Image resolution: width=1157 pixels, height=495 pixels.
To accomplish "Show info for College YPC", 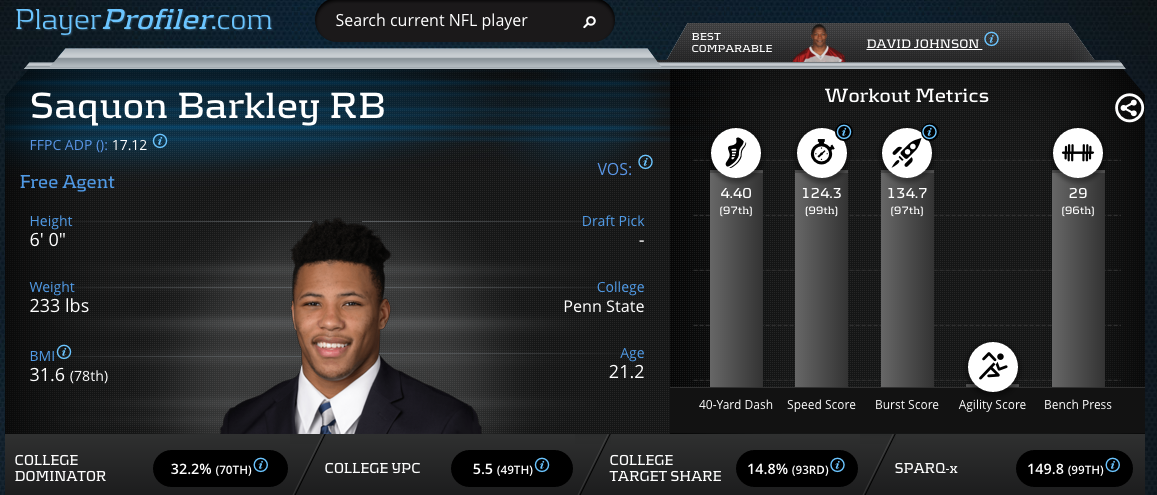I will (542, 465).
